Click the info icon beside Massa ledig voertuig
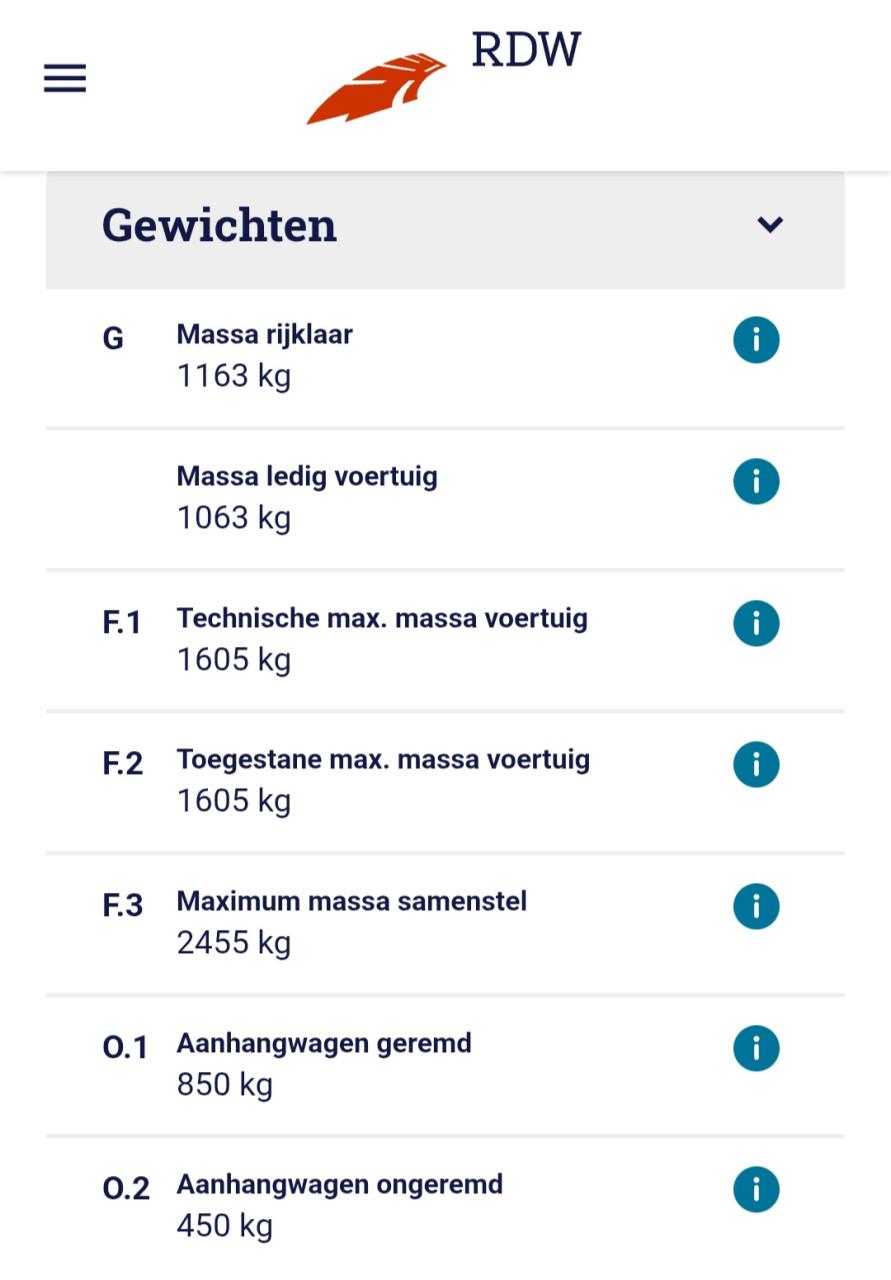Image resolution: width=891 pixels, height=1280 pixels. 756,481
